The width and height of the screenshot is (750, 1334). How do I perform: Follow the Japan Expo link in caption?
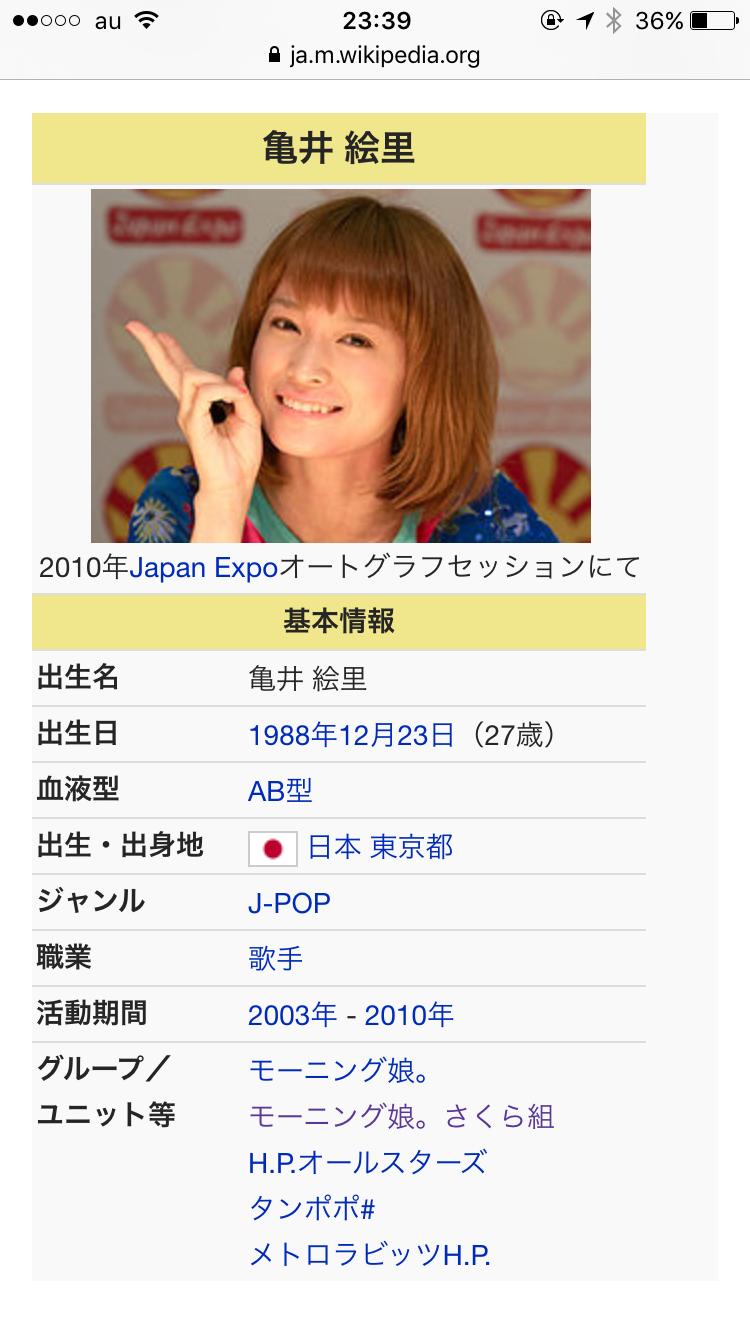click(x=203, y=567)
